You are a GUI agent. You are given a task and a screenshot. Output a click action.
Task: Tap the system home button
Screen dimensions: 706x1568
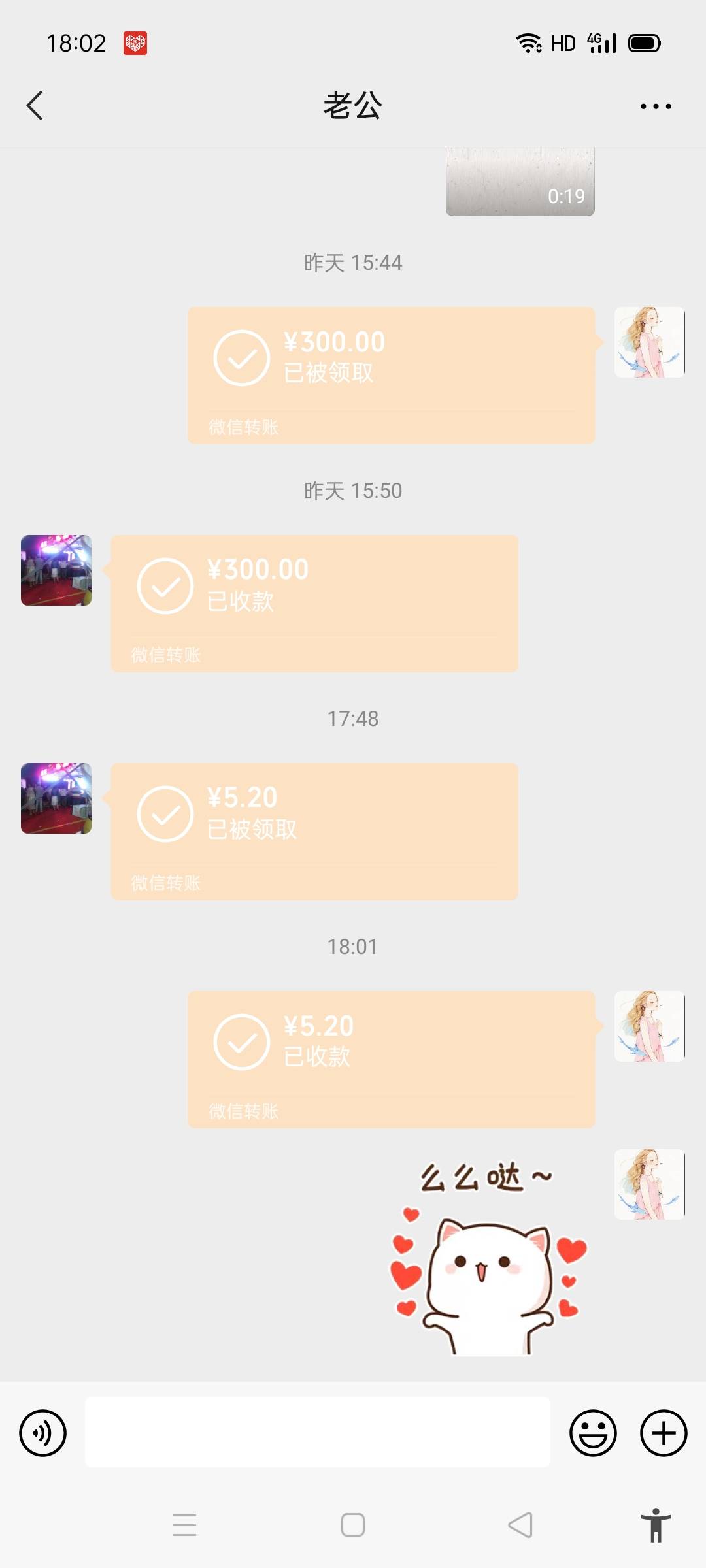pos(353,1525)
